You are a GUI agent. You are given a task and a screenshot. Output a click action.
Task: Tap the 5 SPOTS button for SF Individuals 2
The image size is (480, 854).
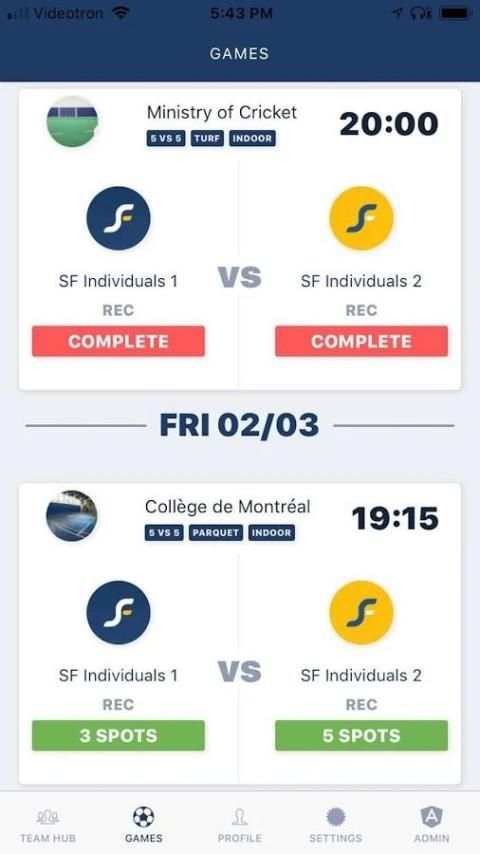(x=361, y=735)
